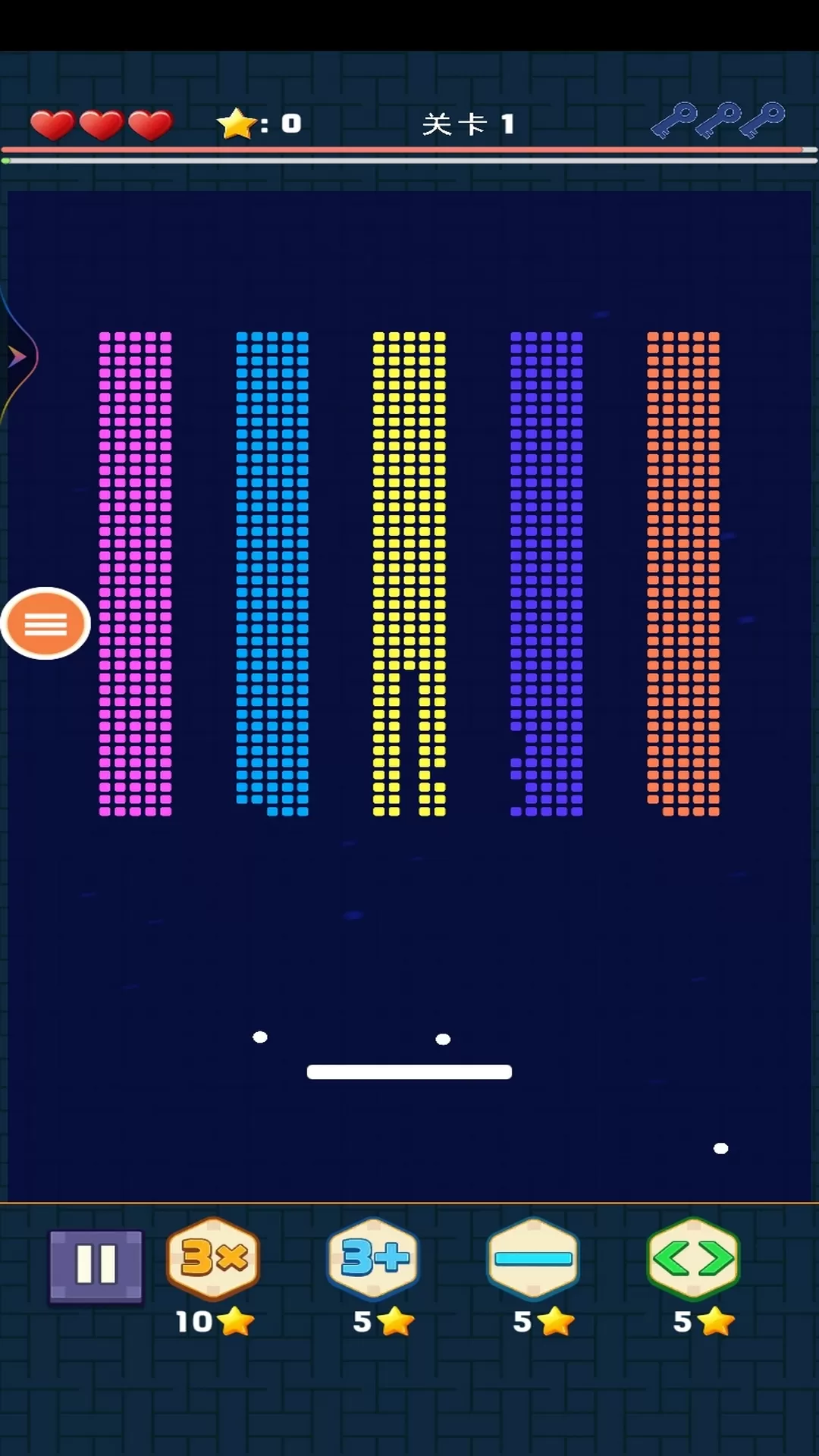This screenshot has height=1456, width=819.
Task: Use the green arrows widen power-up
Action: (693, 1259)
